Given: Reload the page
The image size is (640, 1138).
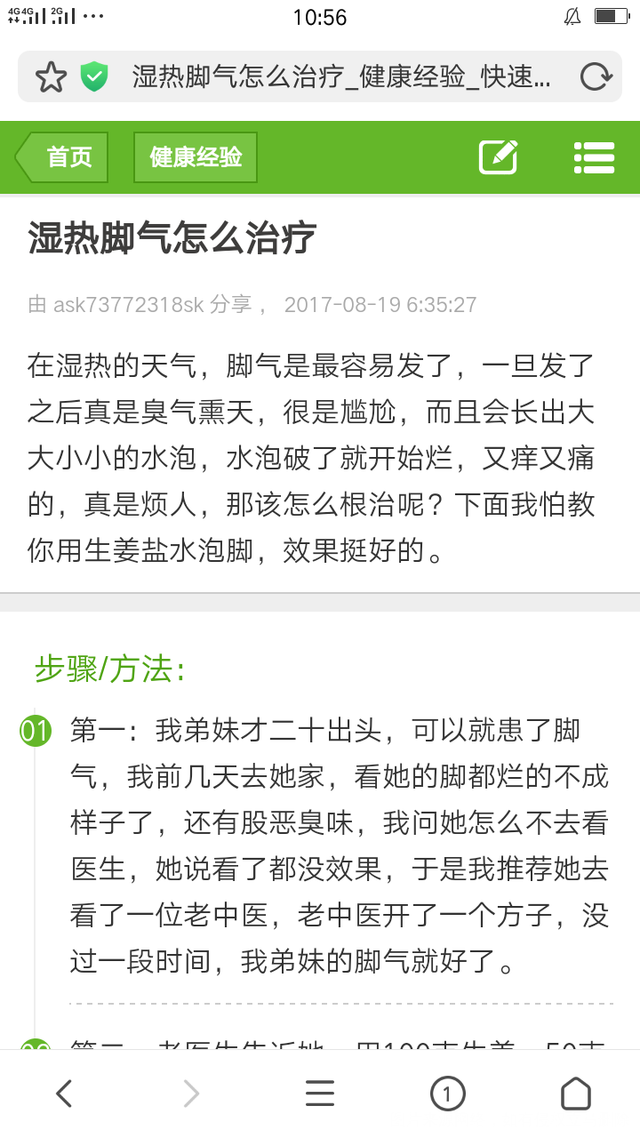Looking at the screenshot, I should click(595, 77).
